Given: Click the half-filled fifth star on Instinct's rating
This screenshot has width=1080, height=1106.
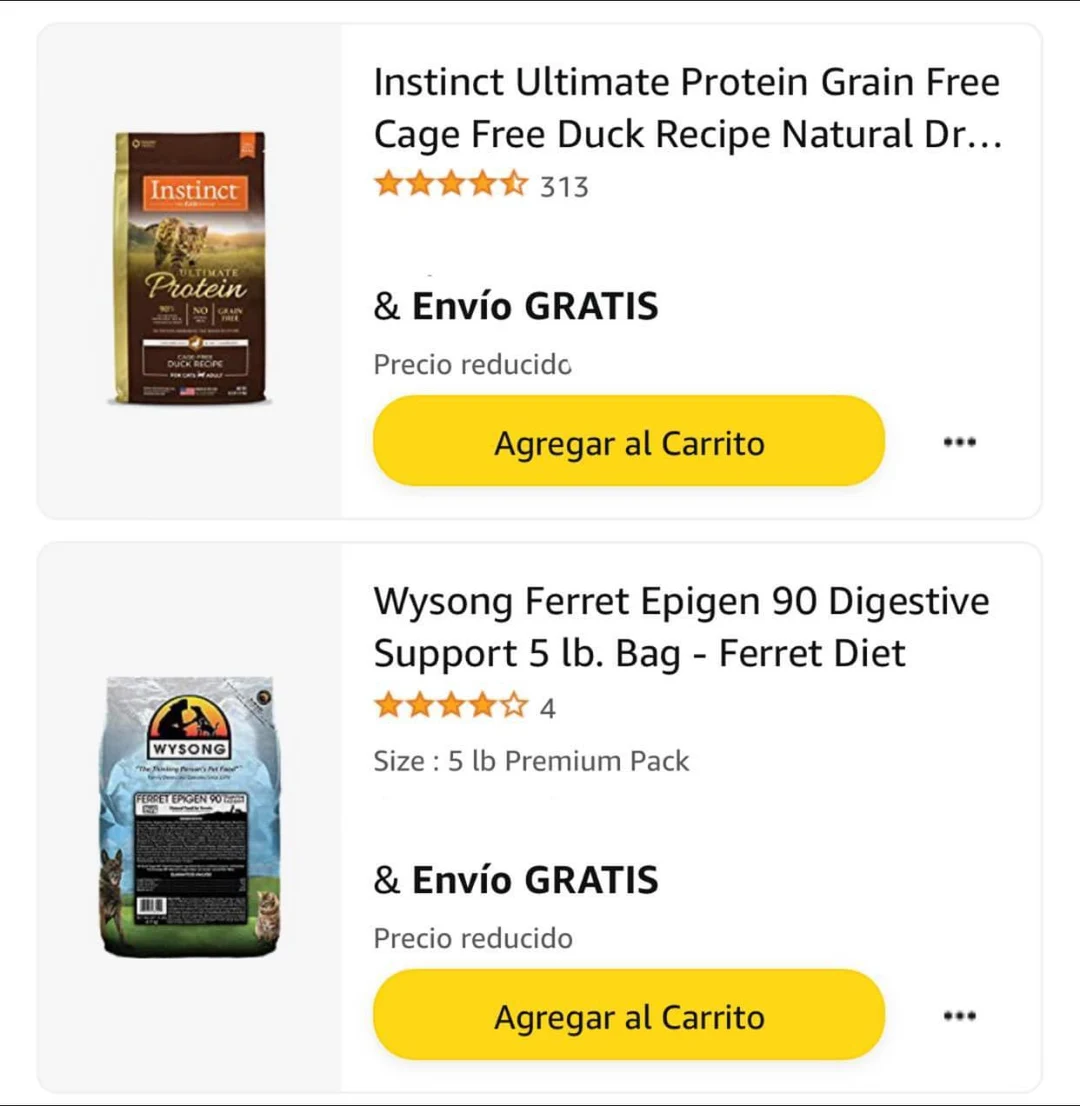Looking at the screenshot, I should pos(513,184).
